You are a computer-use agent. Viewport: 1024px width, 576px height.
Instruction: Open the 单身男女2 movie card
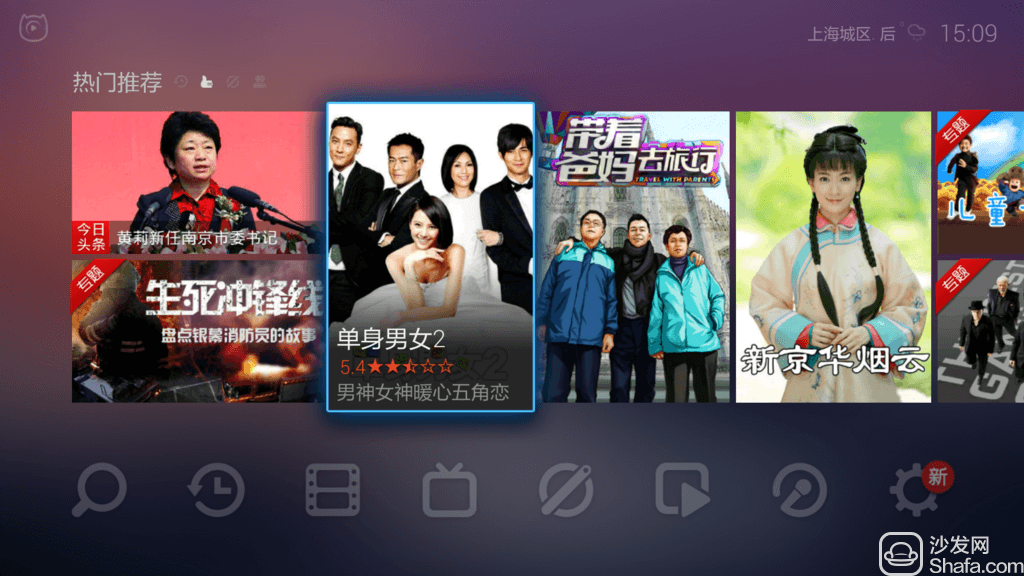[430, 256]
